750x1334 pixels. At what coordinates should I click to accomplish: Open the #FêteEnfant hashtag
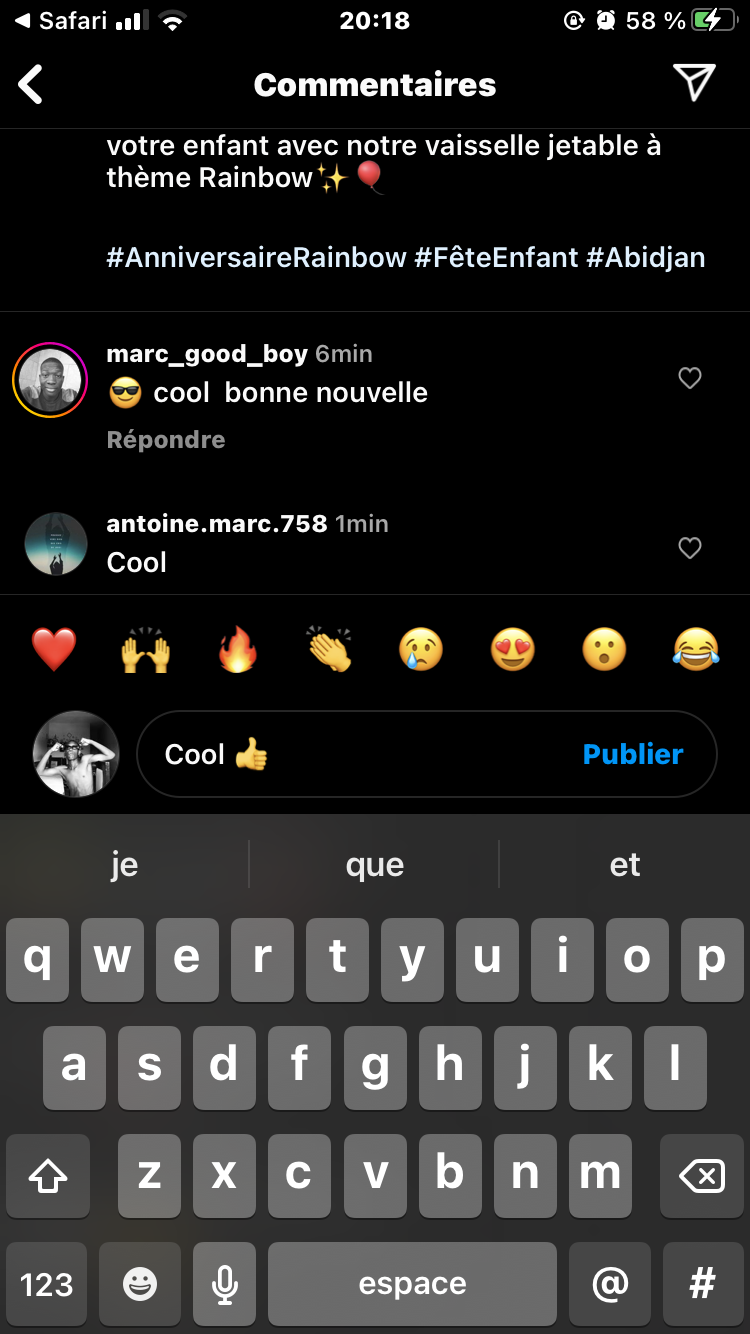(496, 257)
